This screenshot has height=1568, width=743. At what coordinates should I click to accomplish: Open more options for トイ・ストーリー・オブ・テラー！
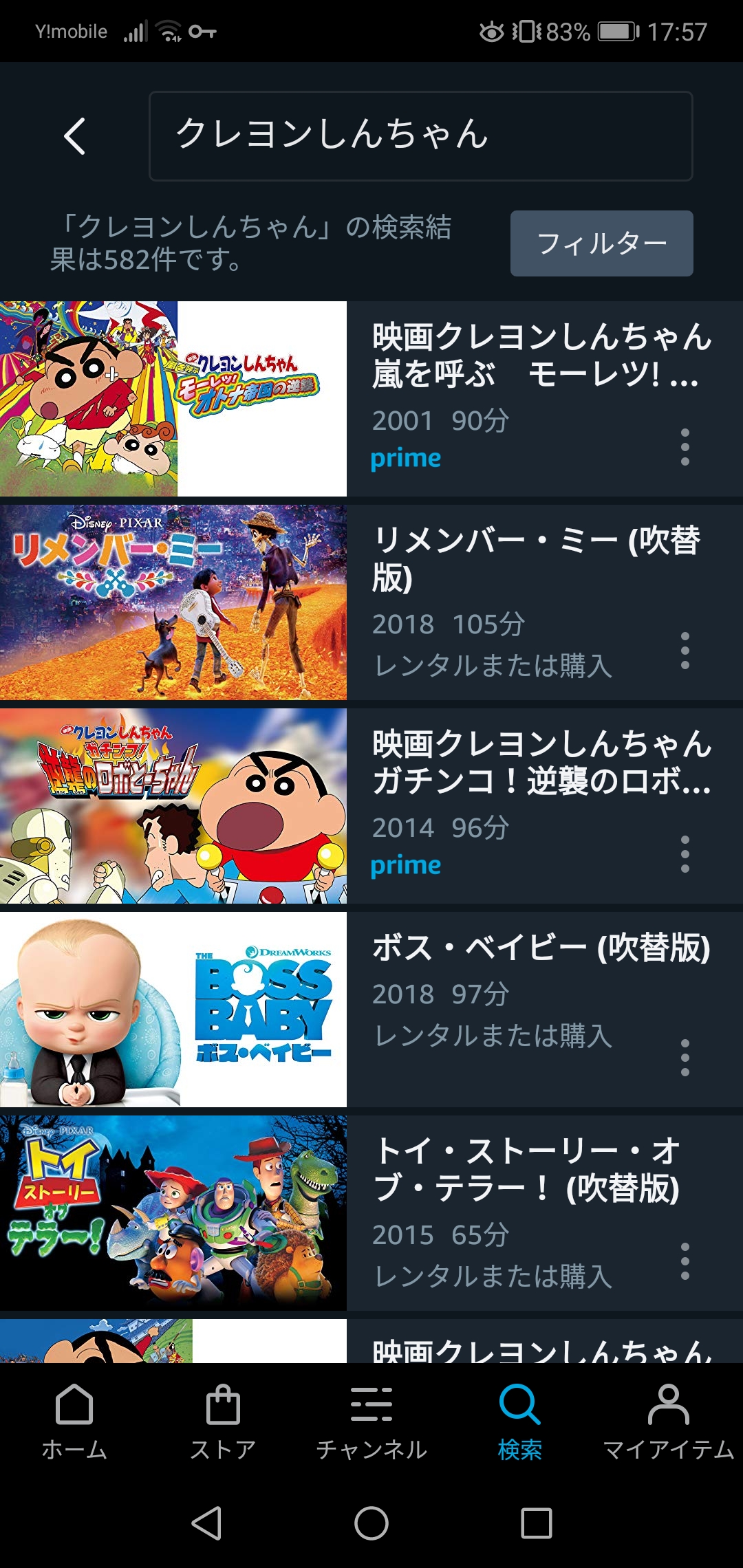tap(685, 1261)
